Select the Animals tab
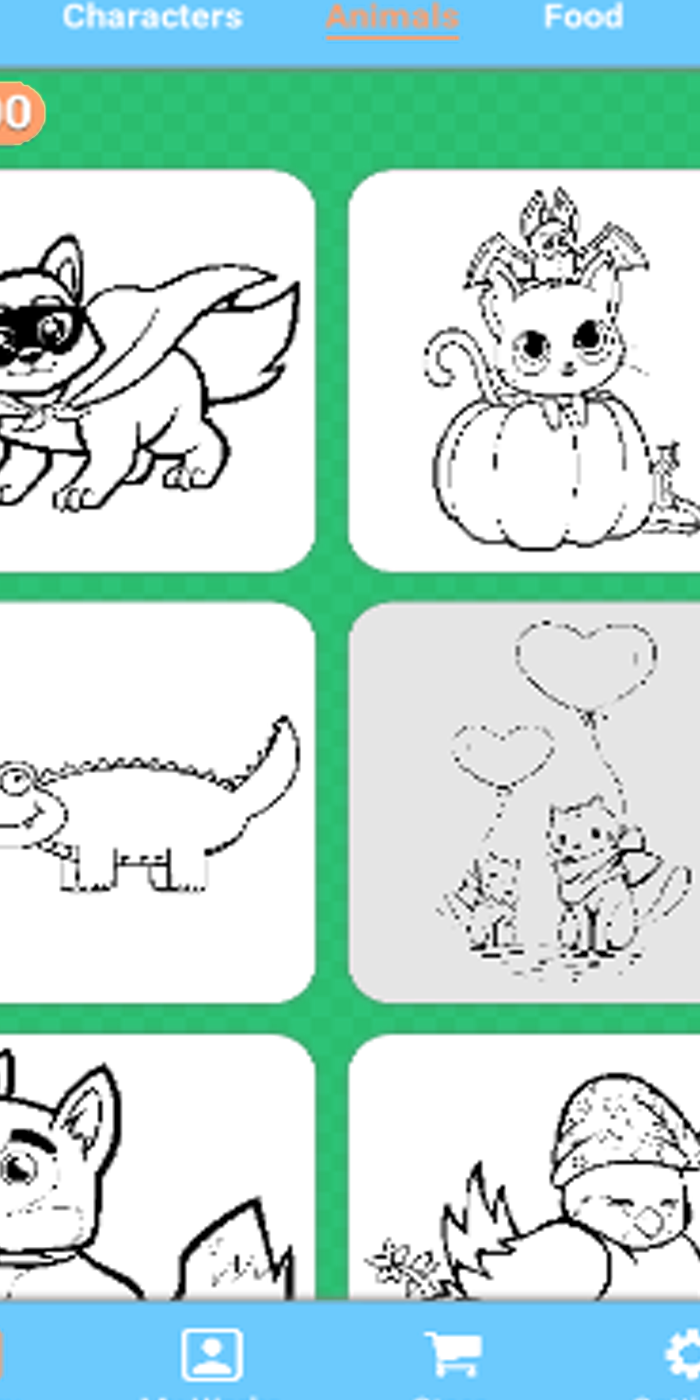 pyautogui.click(x=392, y=17)
